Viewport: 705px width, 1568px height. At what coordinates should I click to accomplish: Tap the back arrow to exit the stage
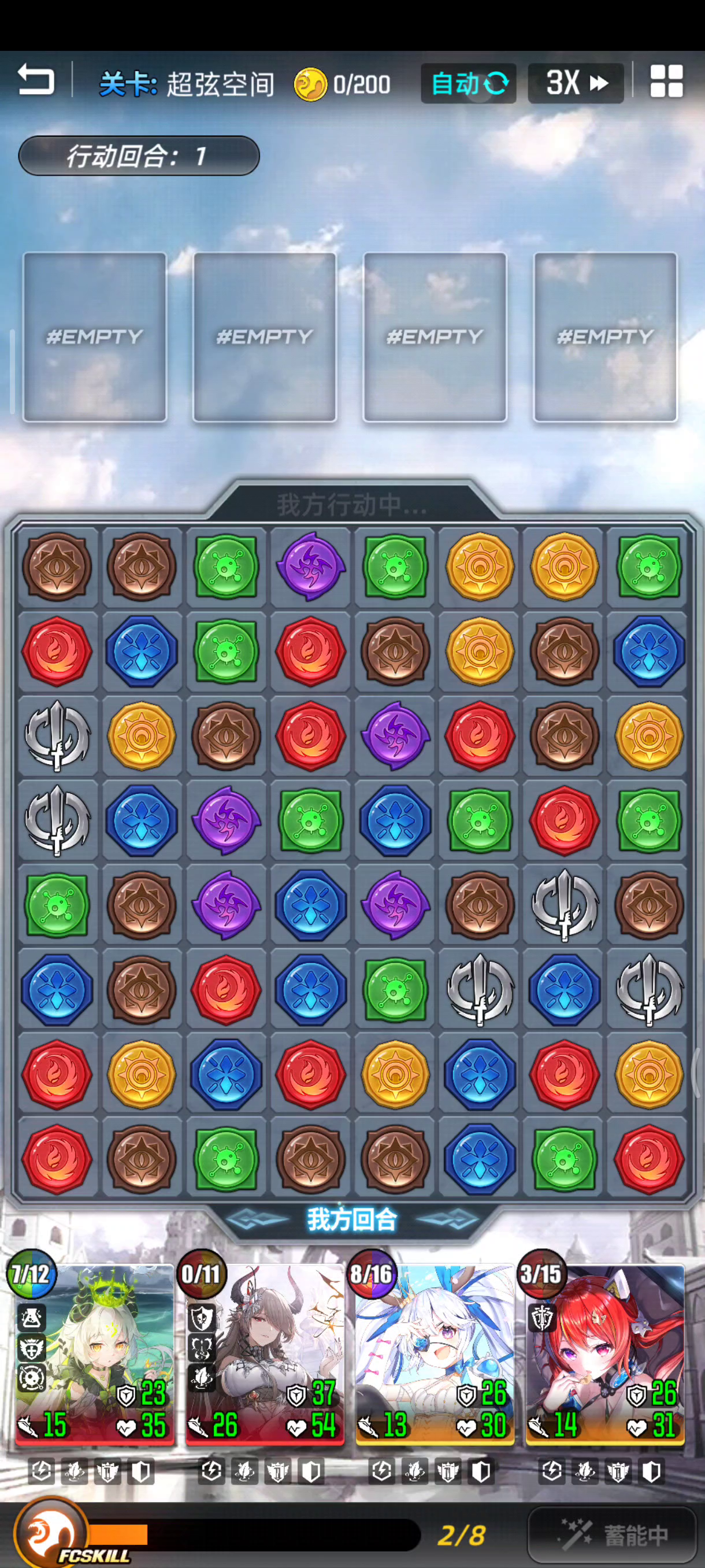[x=36, y=80]
